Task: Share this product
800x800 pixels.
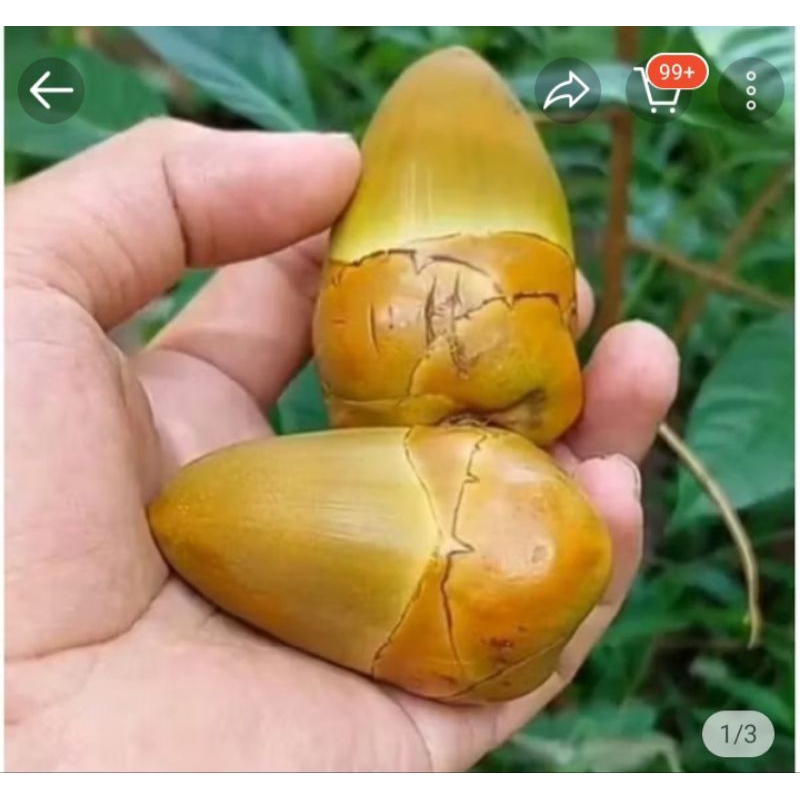Action: click(x=567, y=90)
